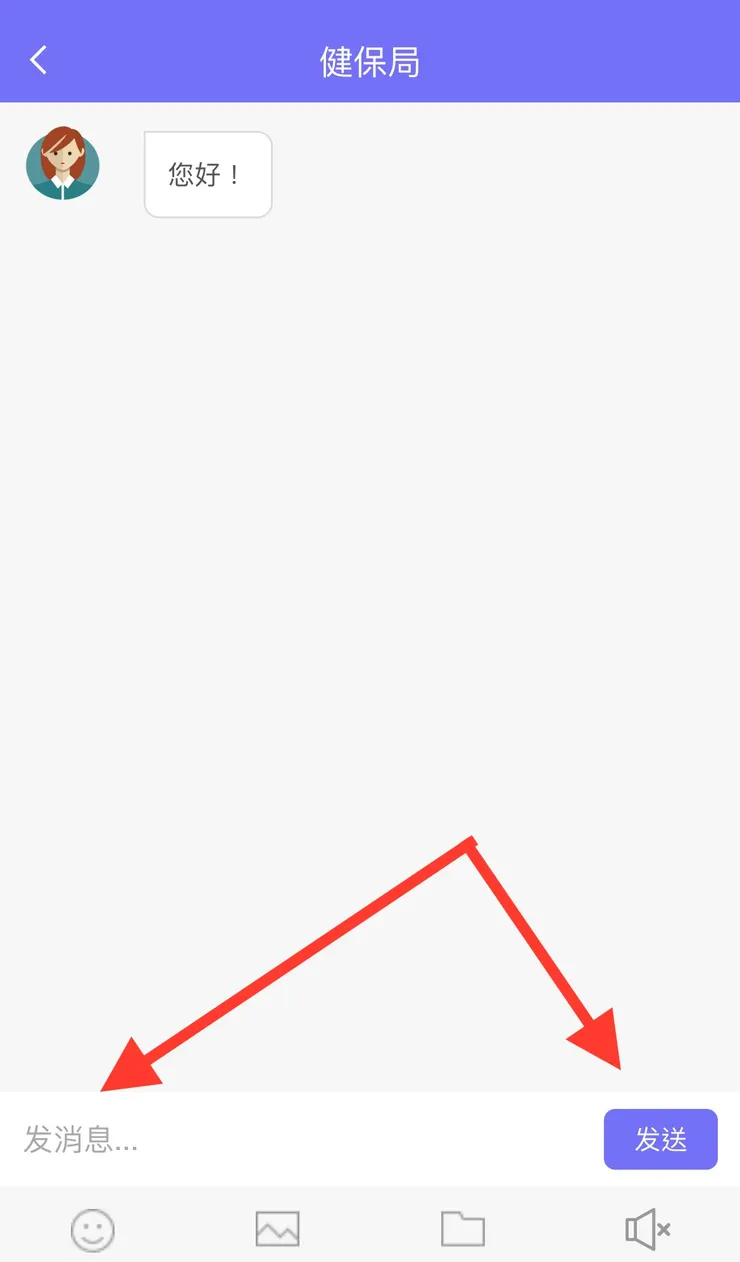Attach a picture to the chat
Screen dimensions: 740x1262
tap(277, 1229)
